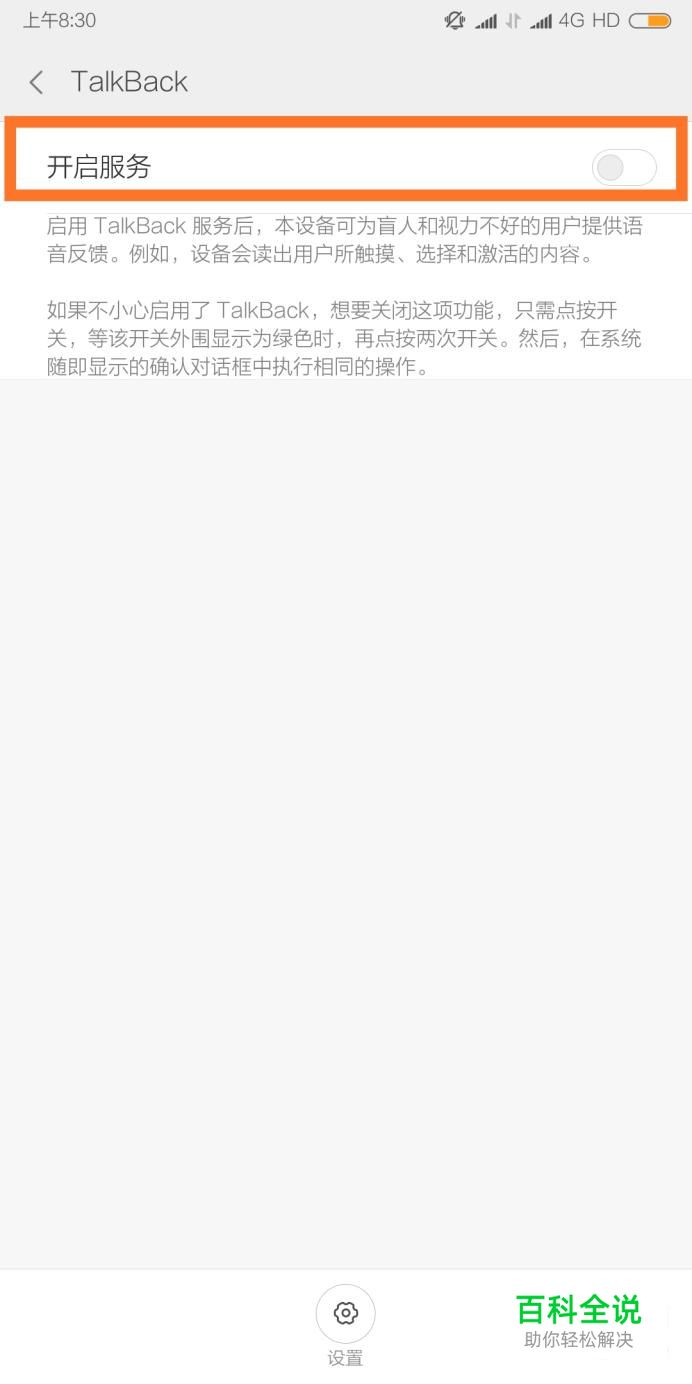The height and width of the screenshot is (1384, 692).
Task: Turn on the 开启服务 switch
Action: point(624,168)
